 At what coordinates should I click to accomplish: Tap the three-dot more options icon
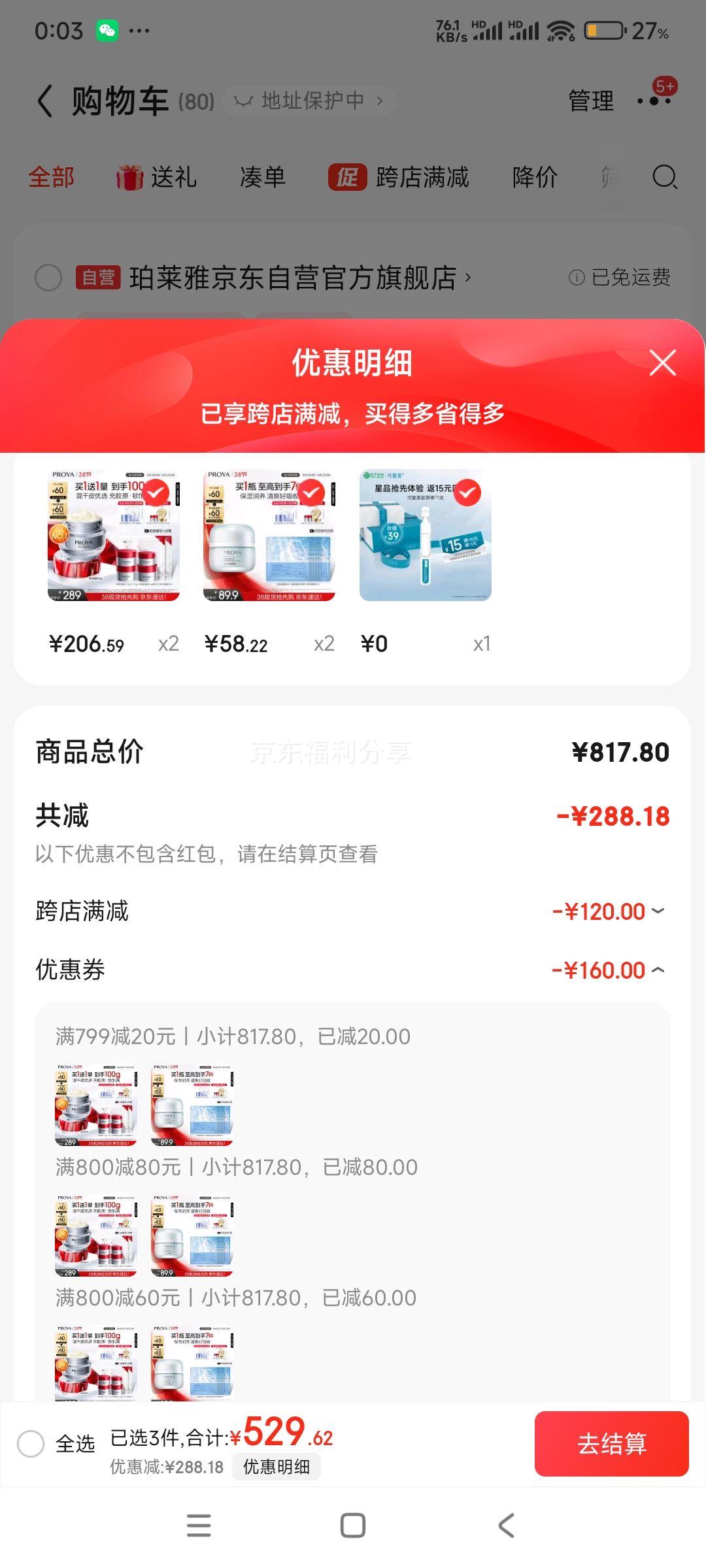click(654, 101)
